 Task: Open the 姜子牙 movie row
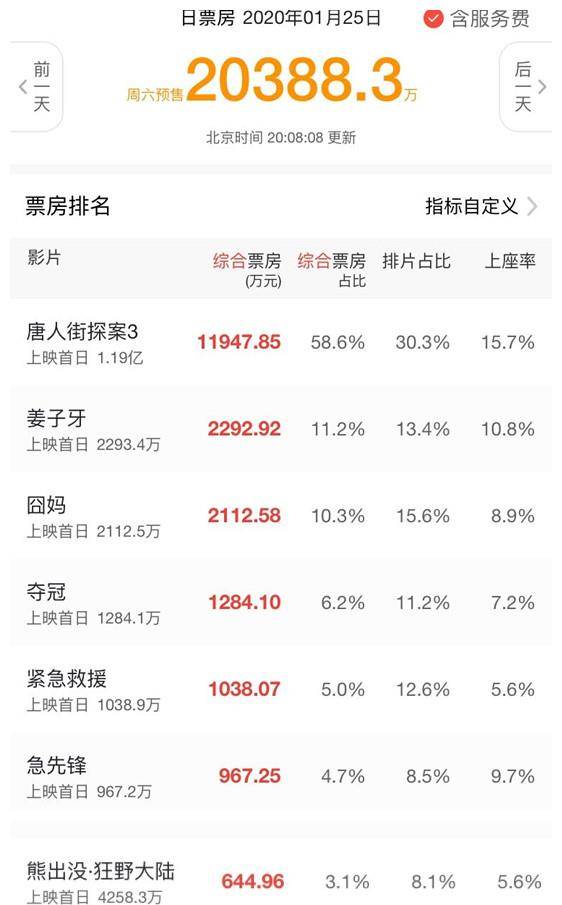click(281, 429)
